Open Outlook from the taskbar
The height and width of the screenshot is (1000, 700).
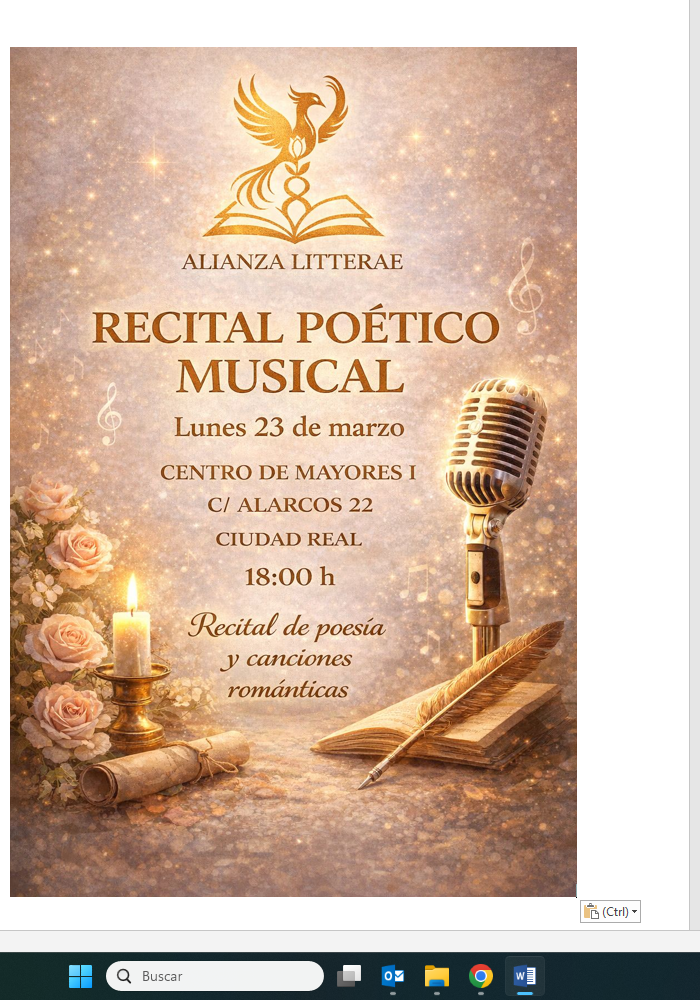[x=392, y=976]
